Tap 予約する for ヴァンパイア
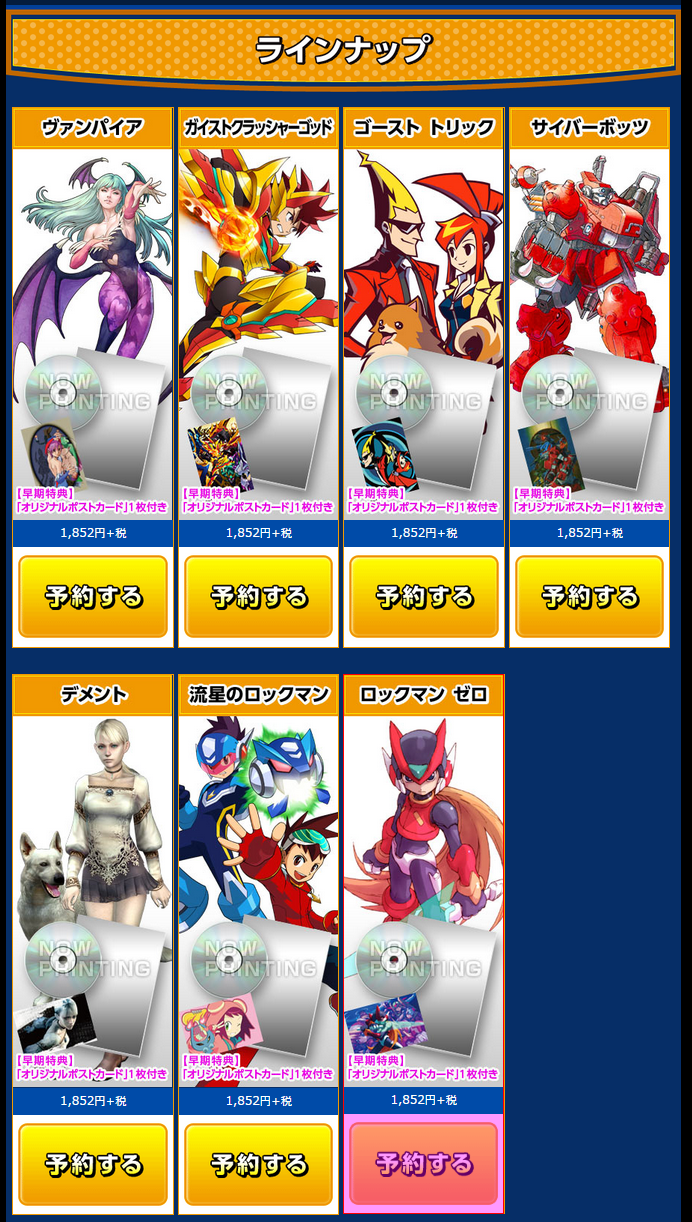 pyautogui.click(x=93, y=597)
